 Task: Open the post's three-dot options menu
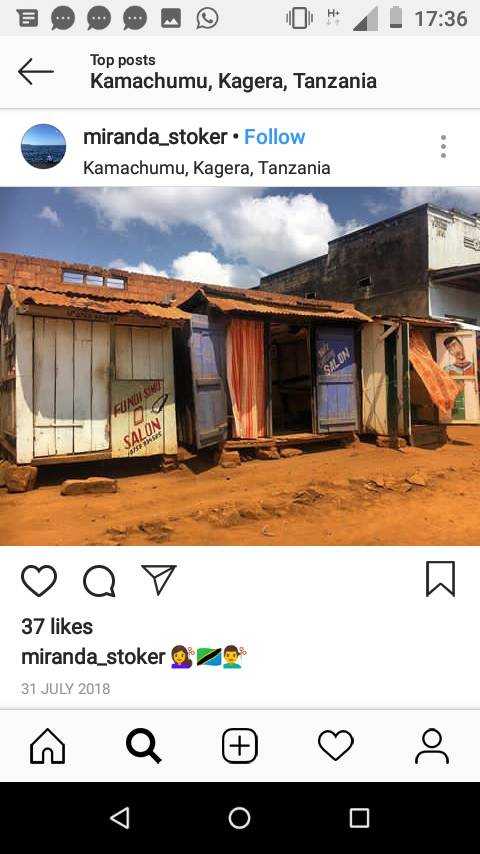(443, 147)
